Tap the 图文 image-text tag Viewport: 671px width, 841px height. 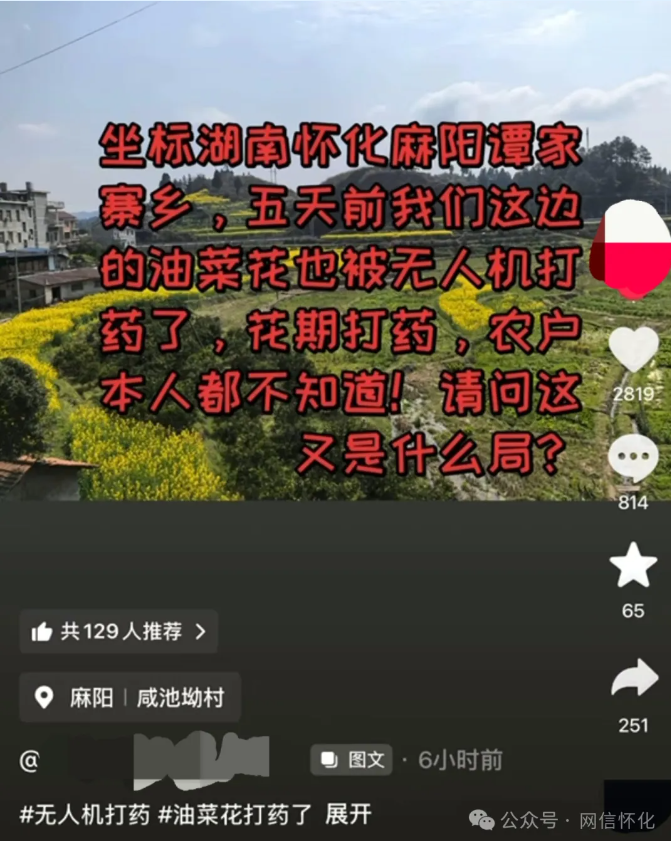[x=353, y=760]
